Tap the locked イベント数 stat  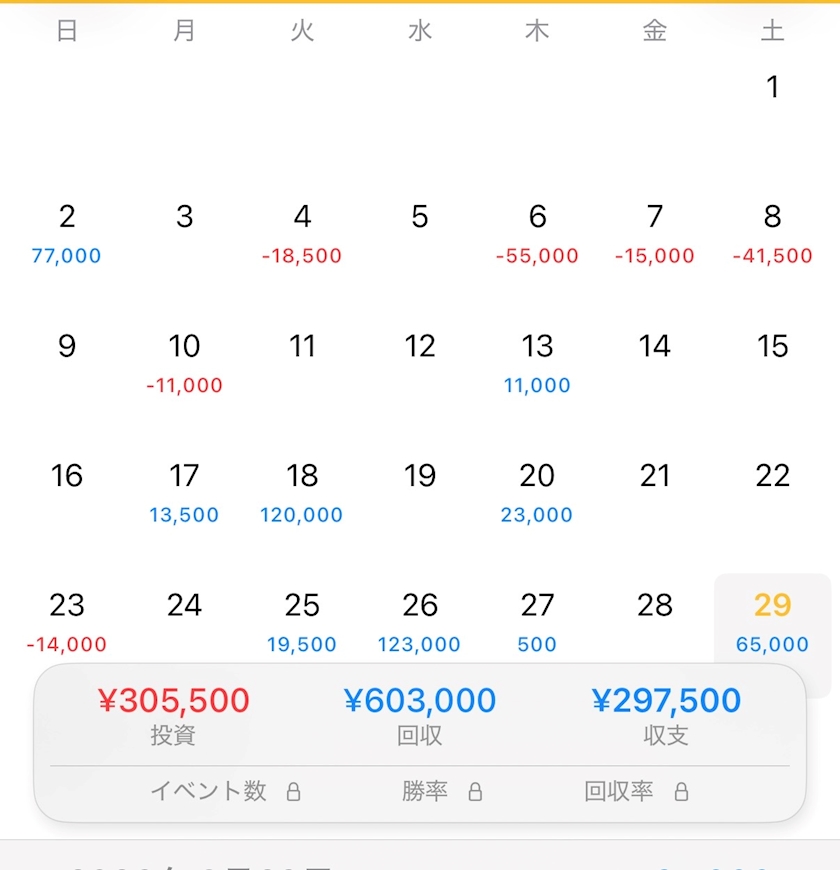pos(226,791)
